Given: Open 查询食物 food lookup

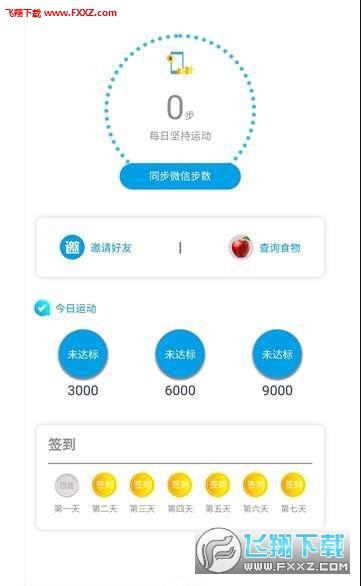Looking at the screenshot, I should (x=265, y=247).
